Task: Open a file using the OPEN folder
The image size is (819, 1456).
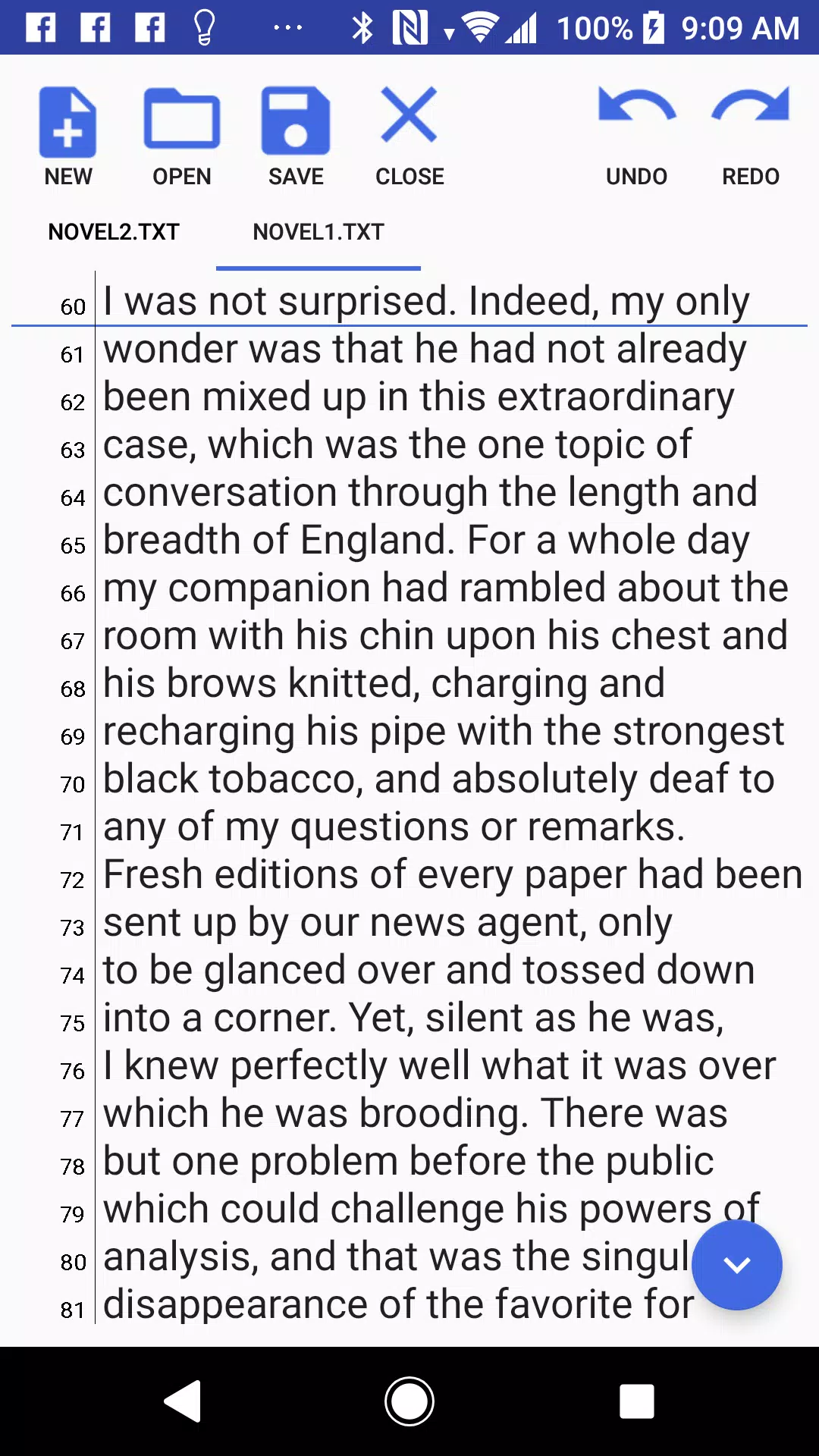Action: click(182, 136)
